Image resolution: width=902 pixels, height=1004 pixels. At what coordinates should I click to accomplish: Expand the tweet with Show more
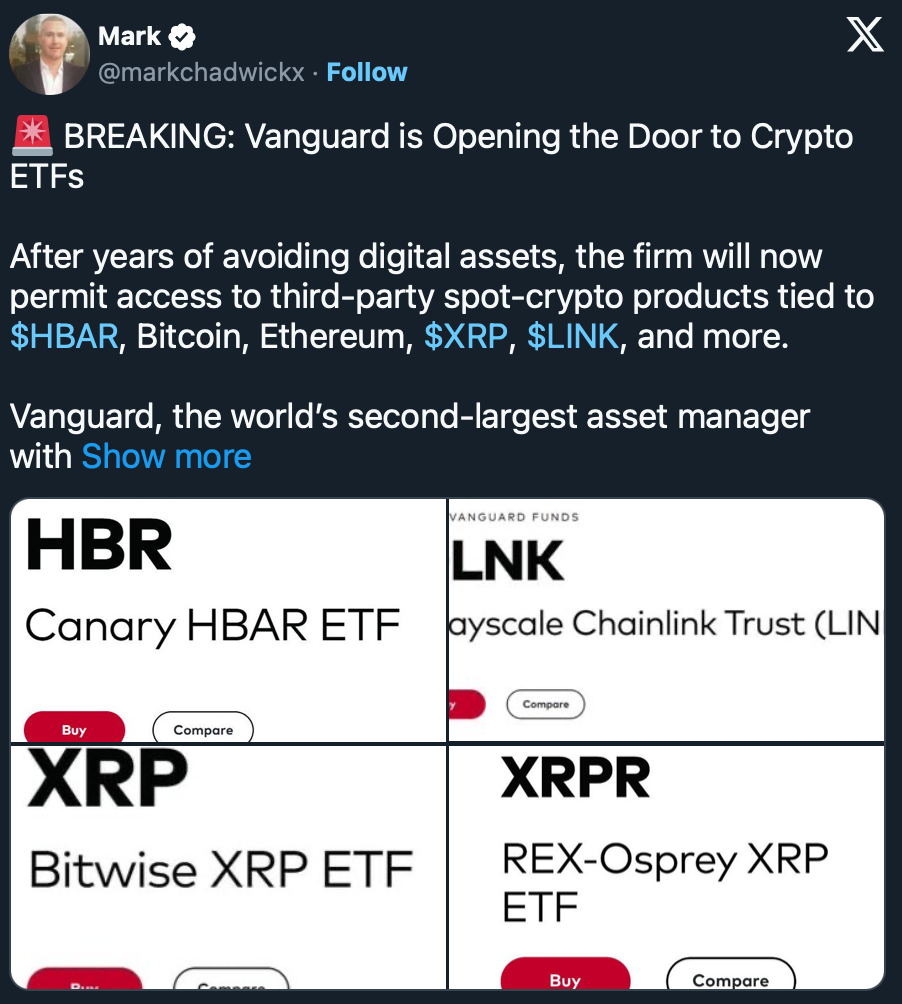pos(166,457)
